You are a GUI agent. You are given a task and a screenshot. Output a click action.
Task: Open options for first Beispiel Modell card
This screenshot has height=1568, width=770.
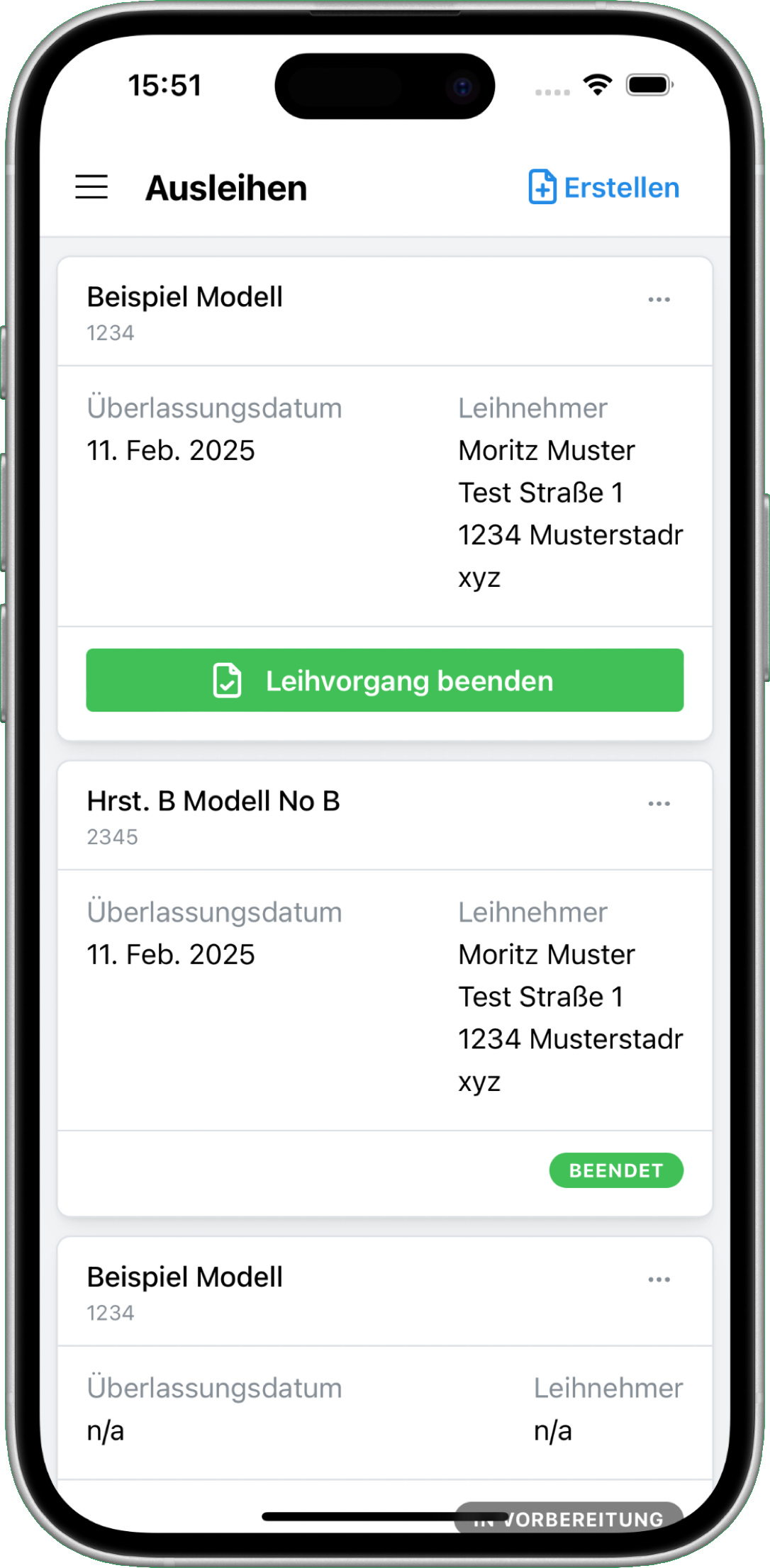click(659, 300)
